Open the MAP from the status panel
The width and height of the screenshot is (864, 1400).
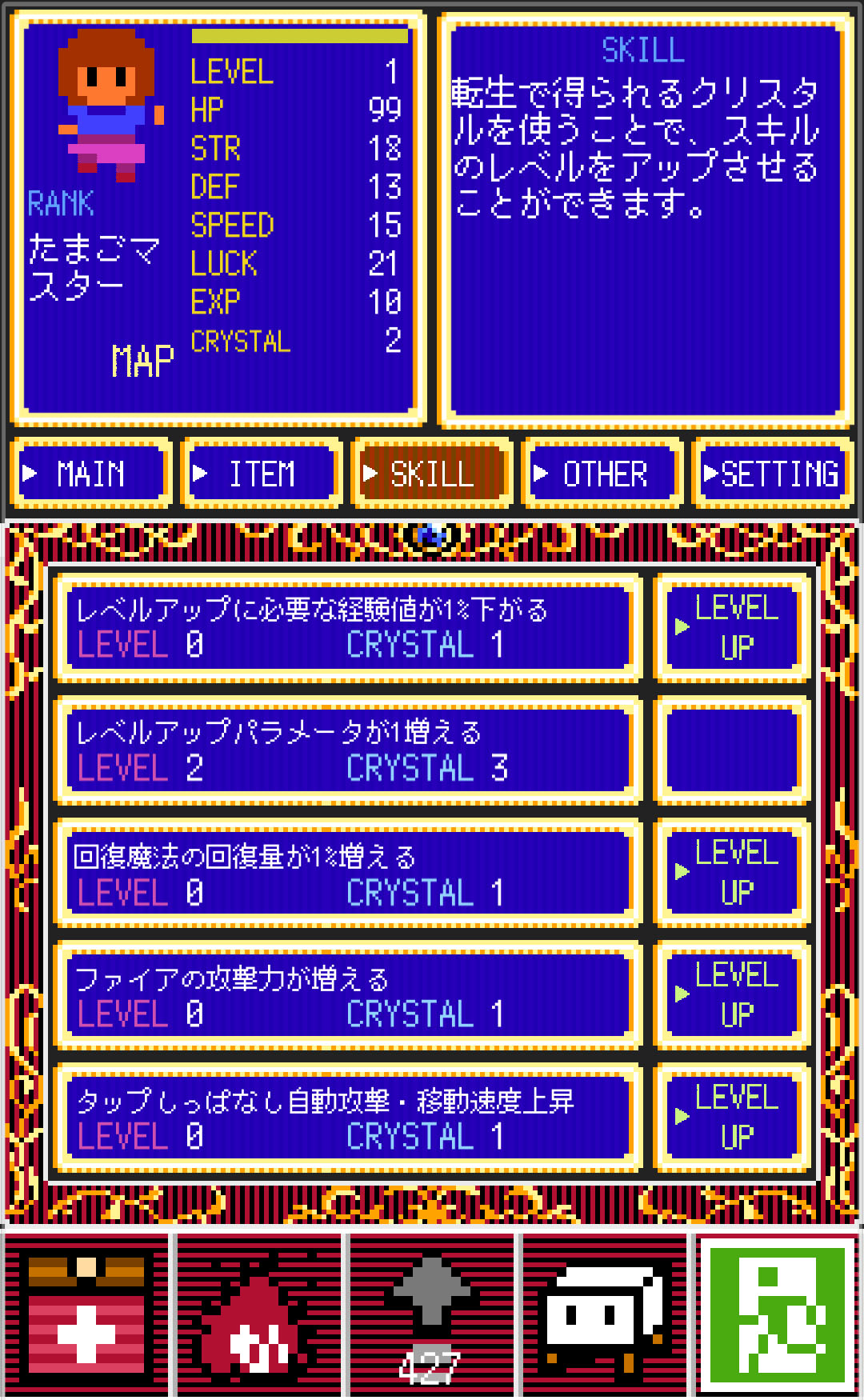(x=142, y=362)
